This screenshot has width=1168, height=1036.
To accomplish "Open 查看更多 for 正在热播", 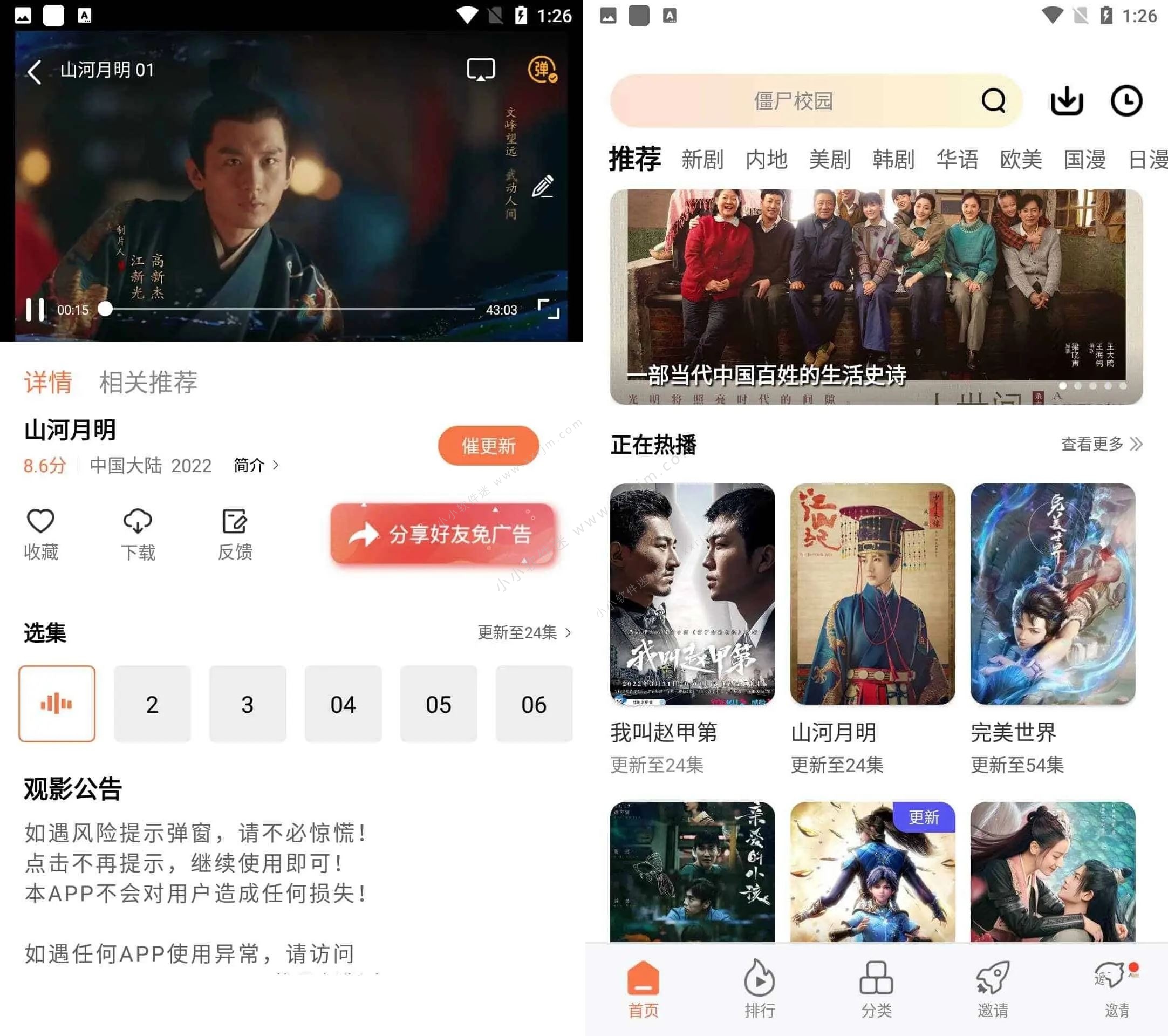I will 1101,444.
